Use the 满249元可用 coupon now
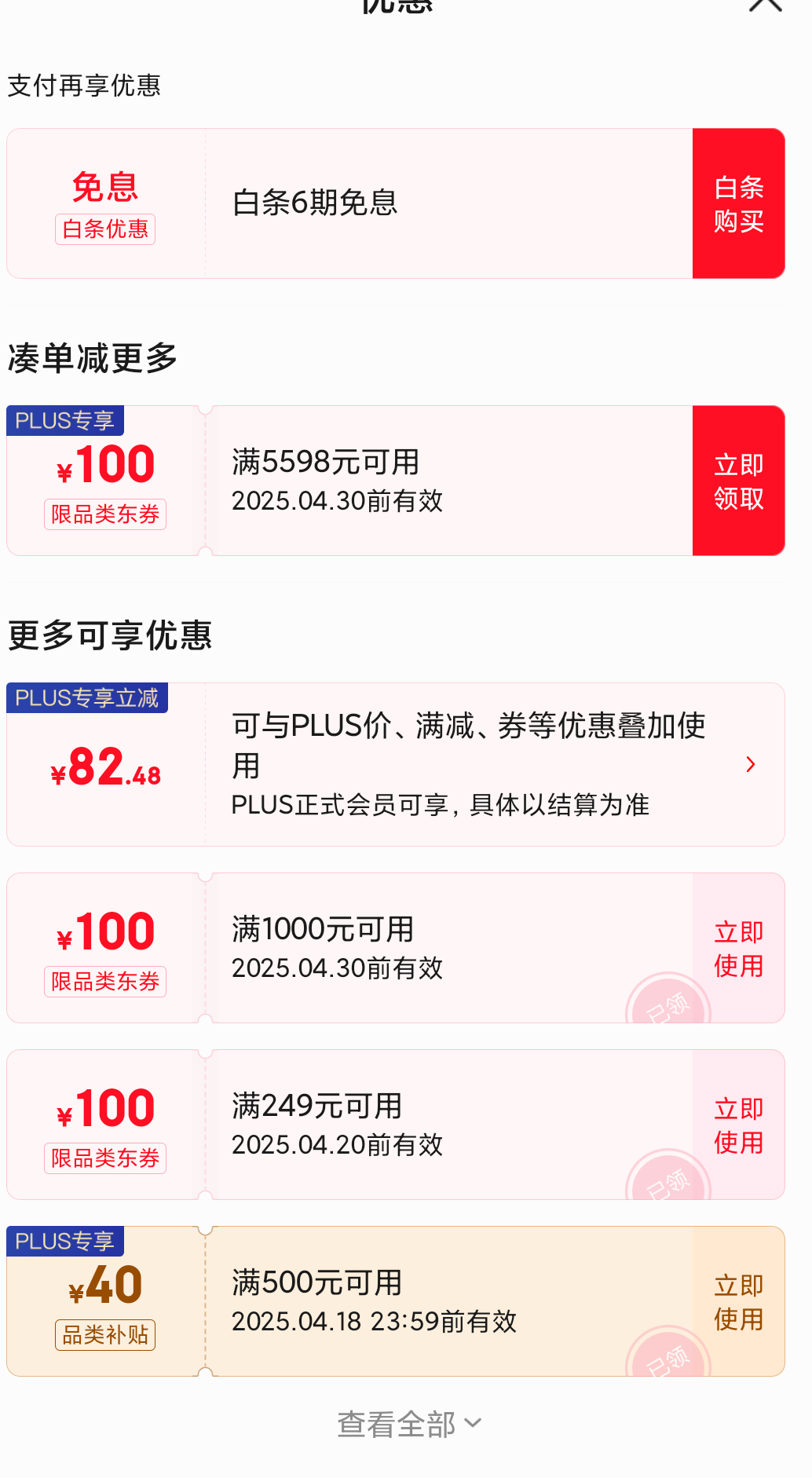Screen dimensions: 812x1478 738,1125
